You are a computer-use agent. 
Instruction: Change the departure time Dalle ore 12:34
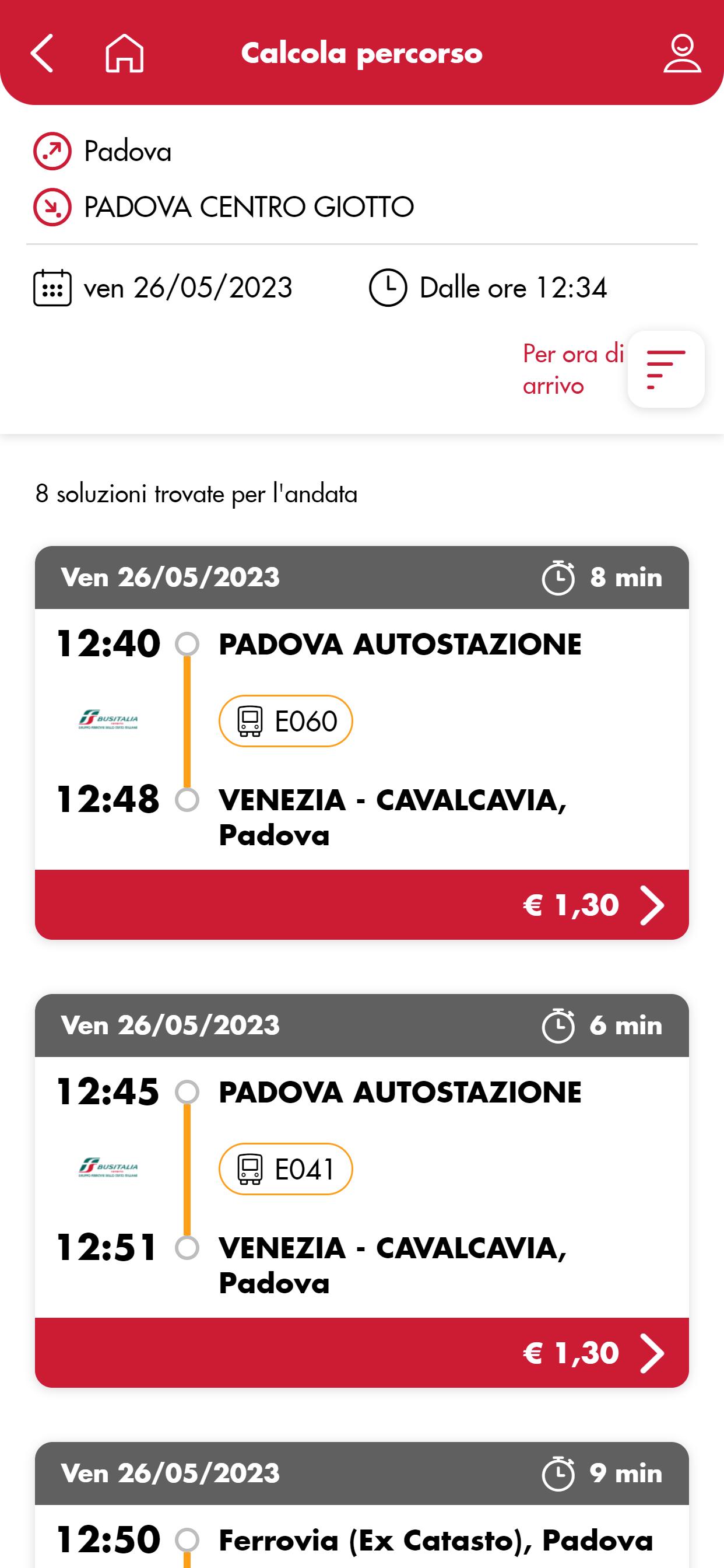(488, 288)
